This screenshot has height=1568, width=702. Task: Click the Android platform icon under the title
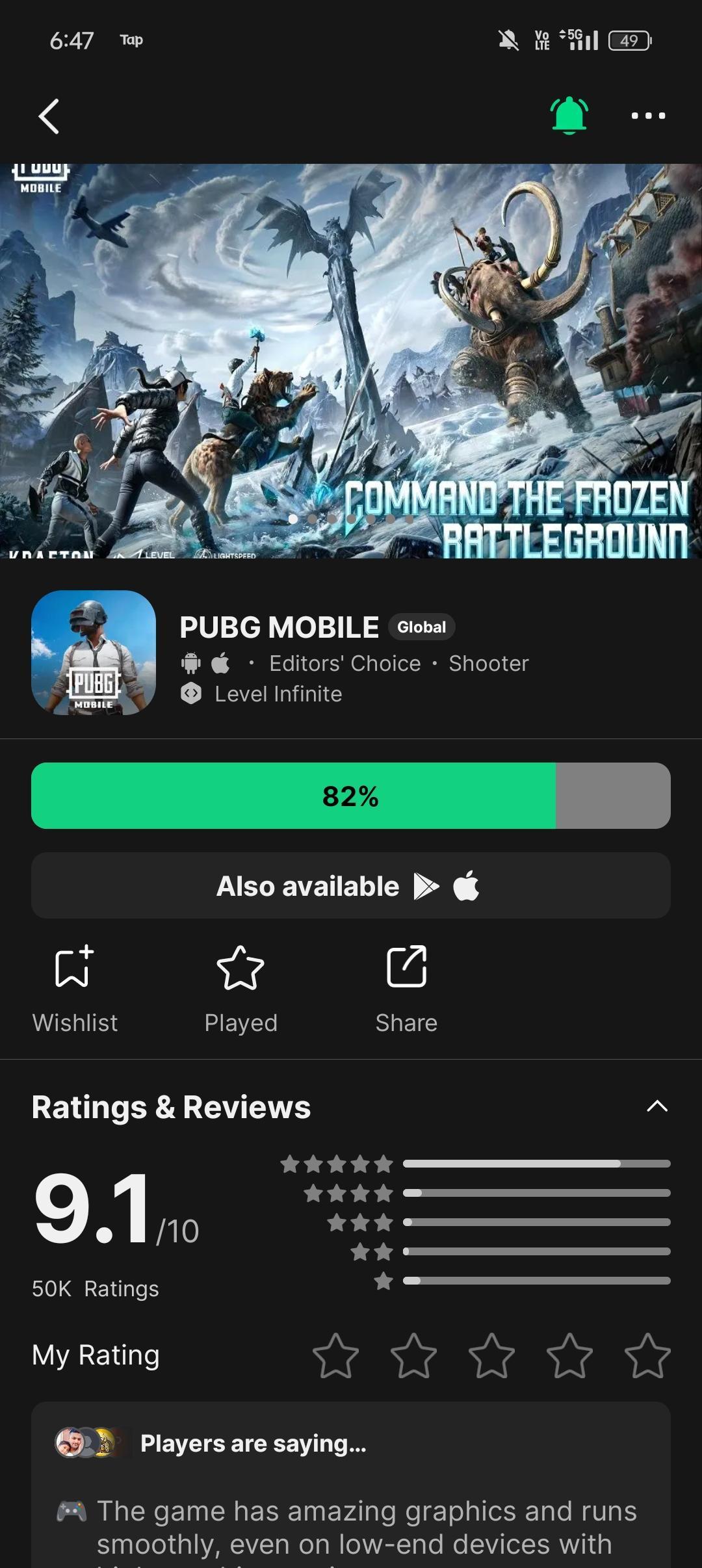click(188, 663)
